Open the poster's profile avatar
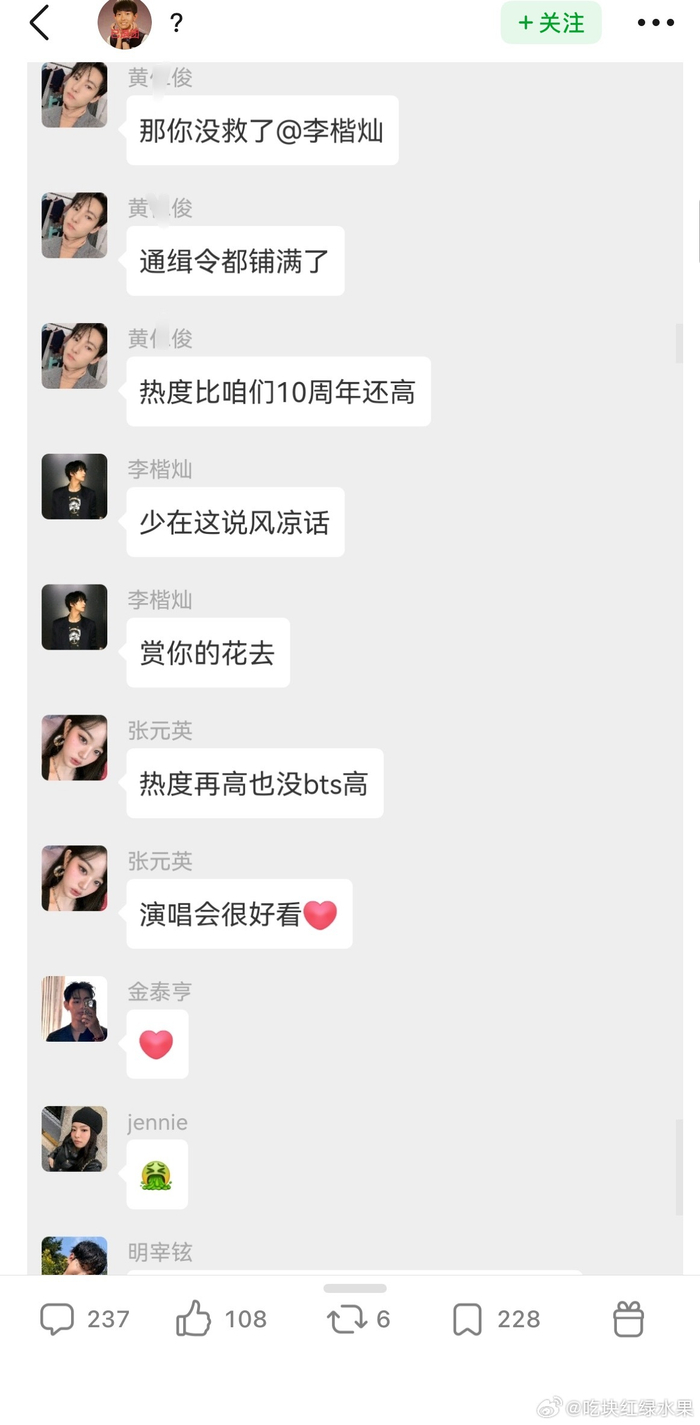 pyautogui.click(x=124, y=23)
